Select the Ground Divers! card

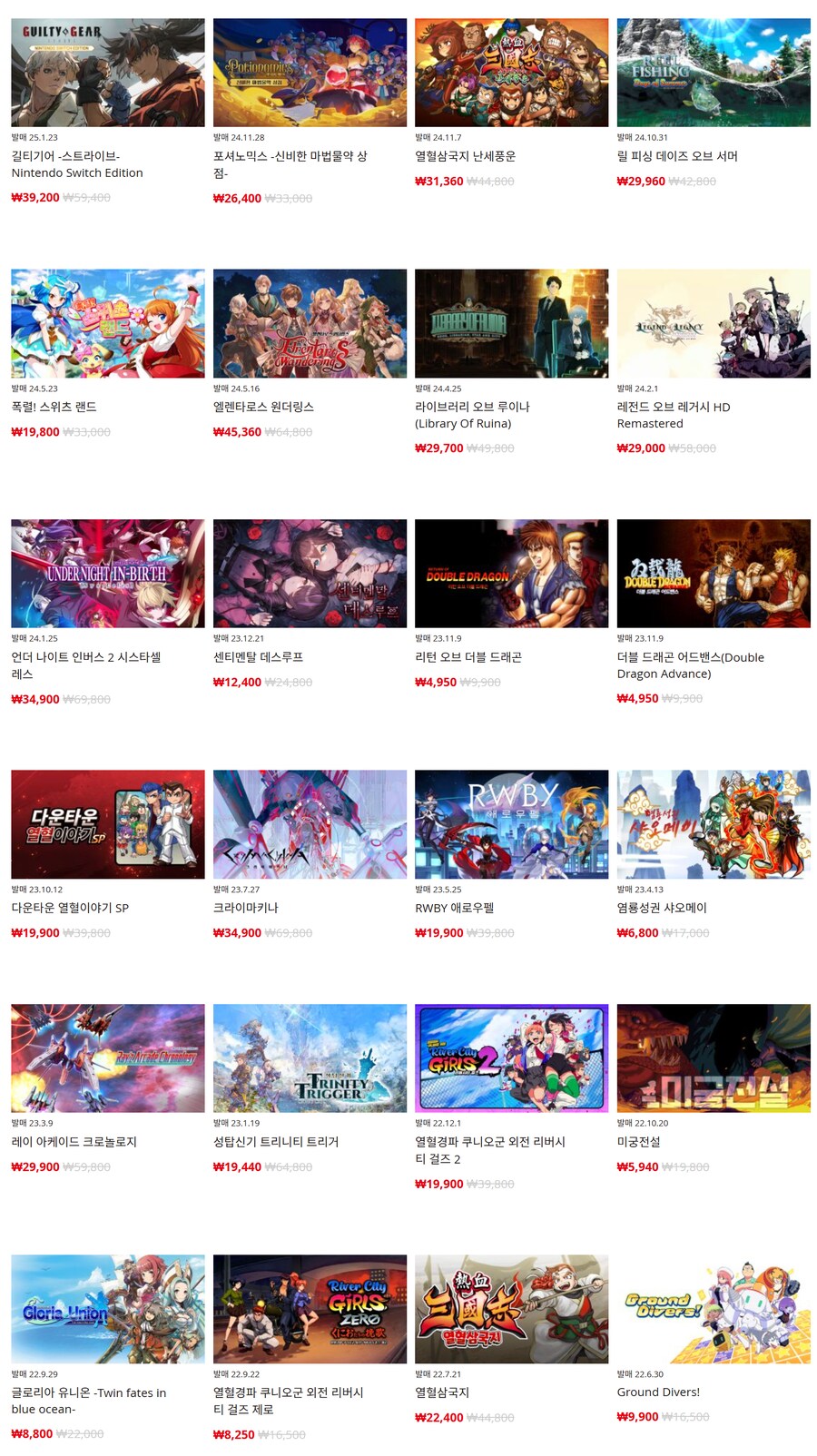coord(714,1309)
